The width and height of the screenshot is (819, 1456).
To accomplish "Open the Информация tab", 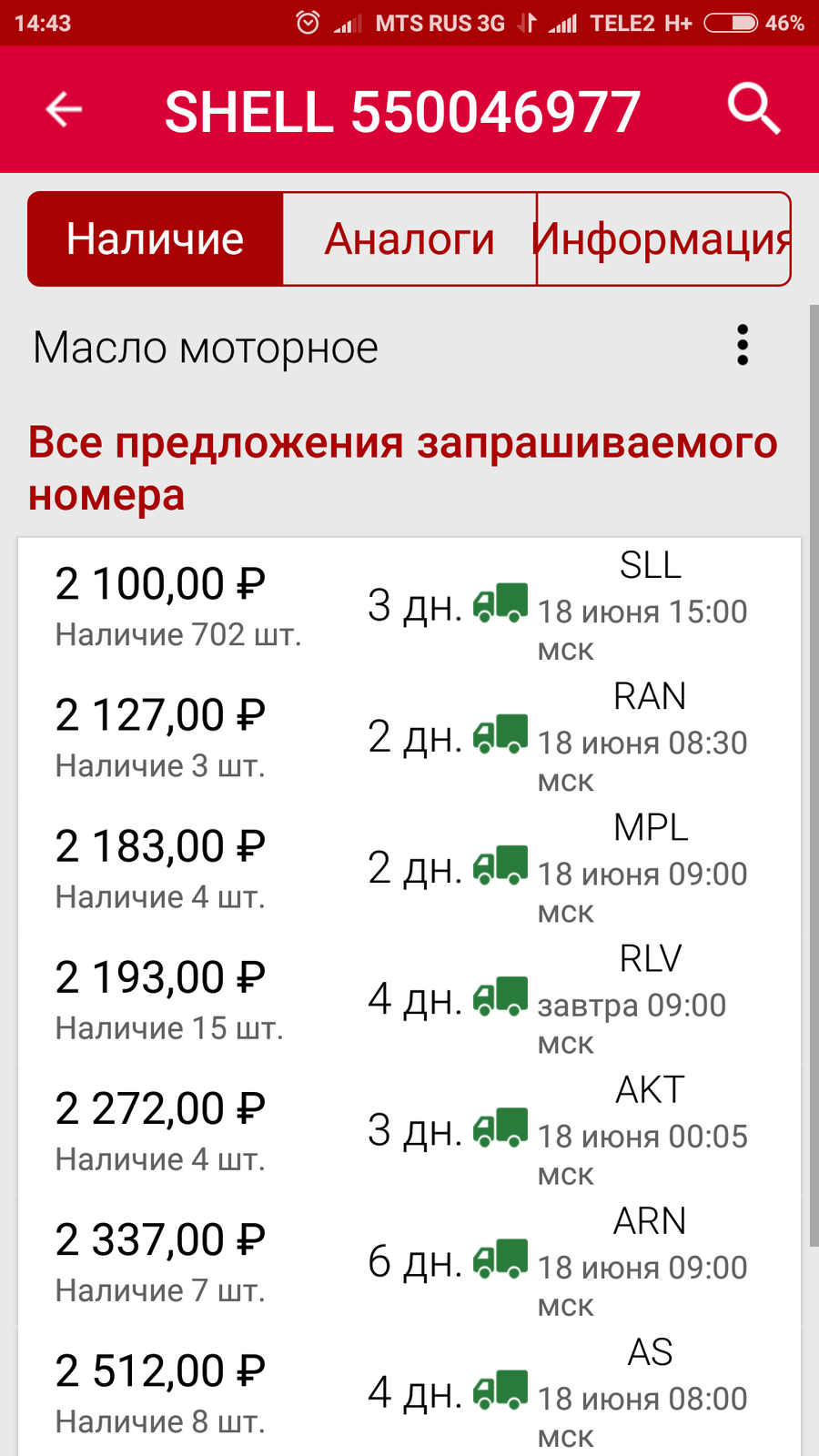I will click(663, 239).
